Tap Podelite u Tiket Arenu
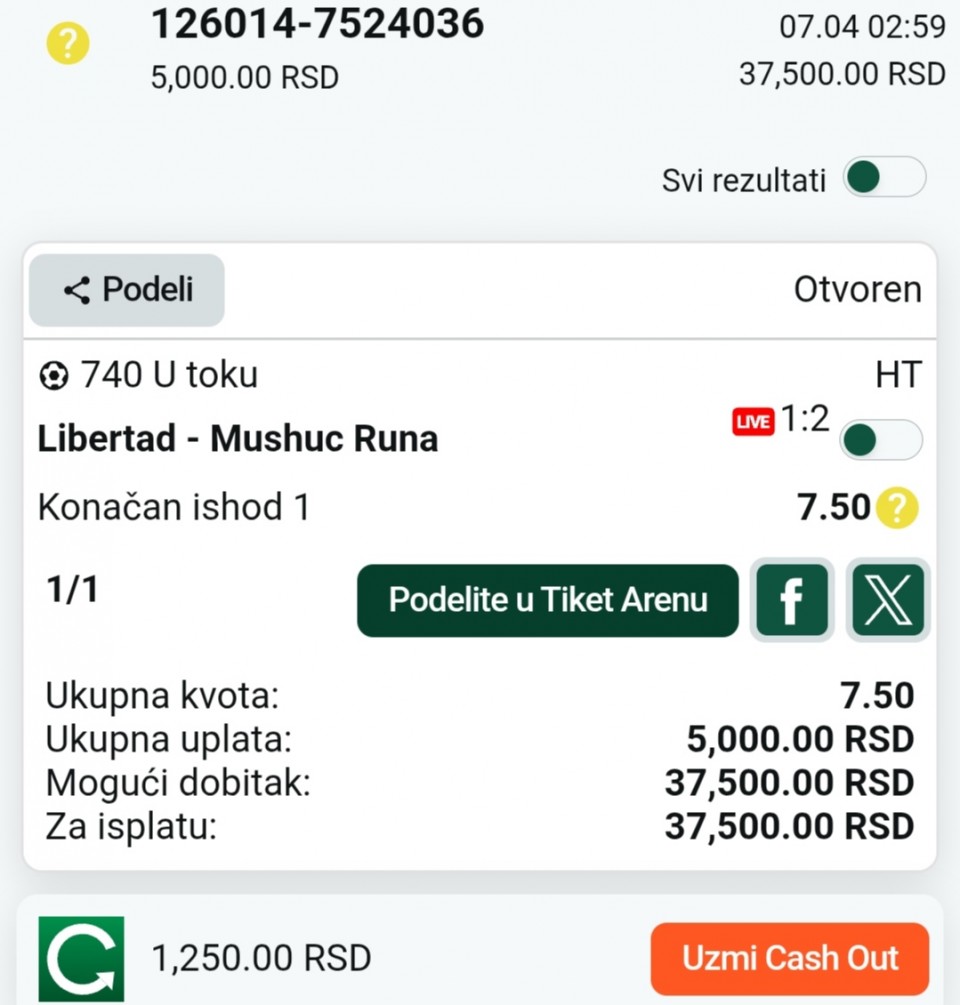 point(548,600)
